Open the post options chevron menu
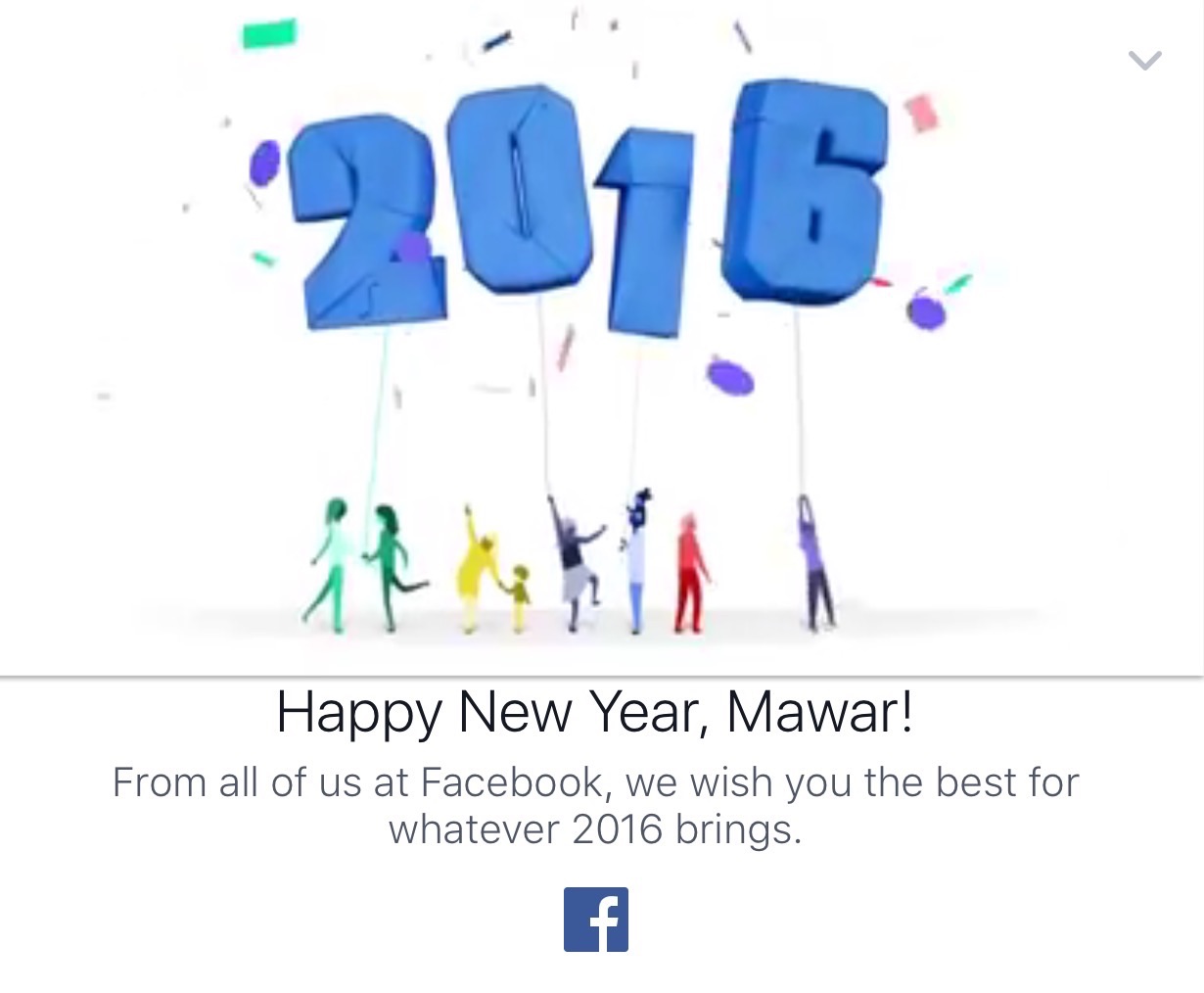1204x993 pixels. 1144,61
